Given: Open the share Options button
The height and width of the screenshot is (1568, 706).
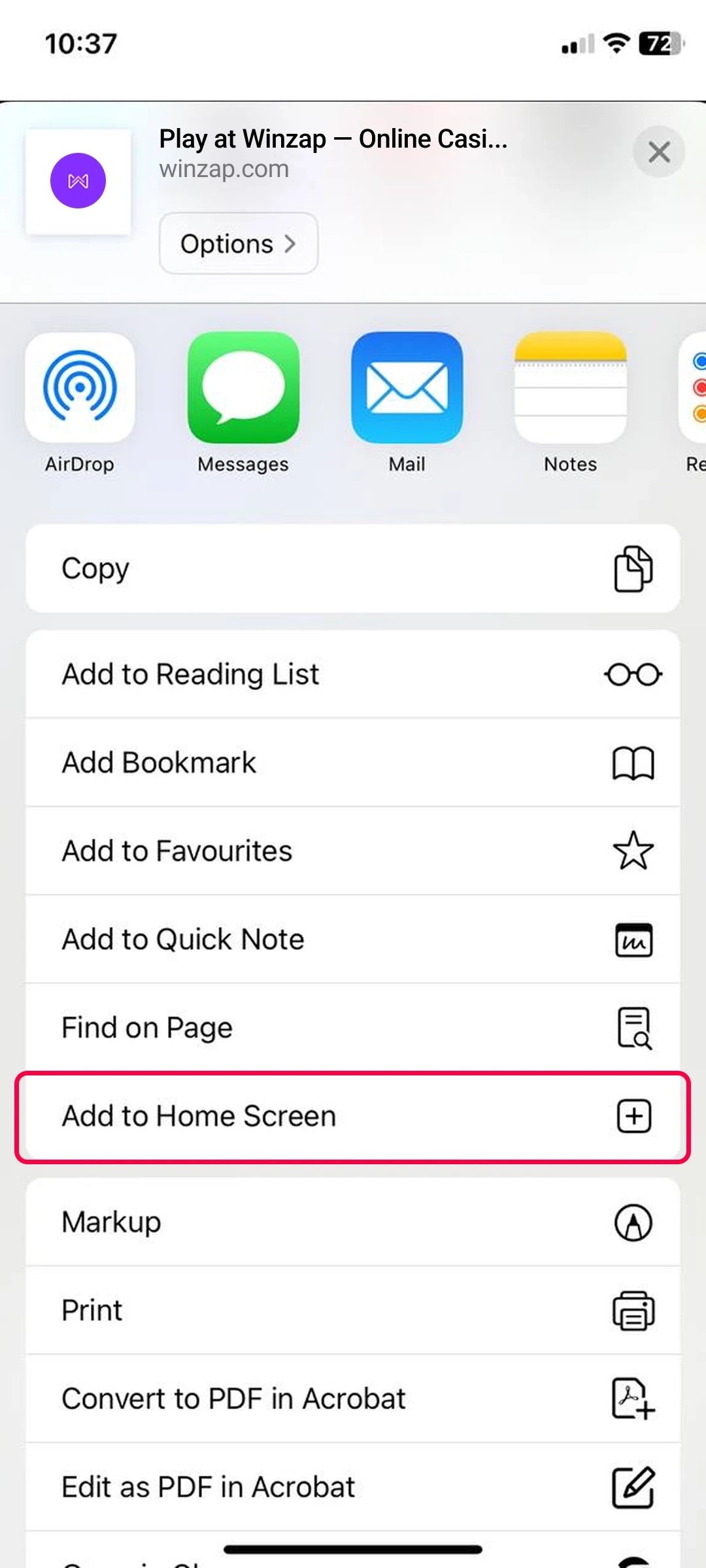Looking at the screenshot, I should click(239, 244).
